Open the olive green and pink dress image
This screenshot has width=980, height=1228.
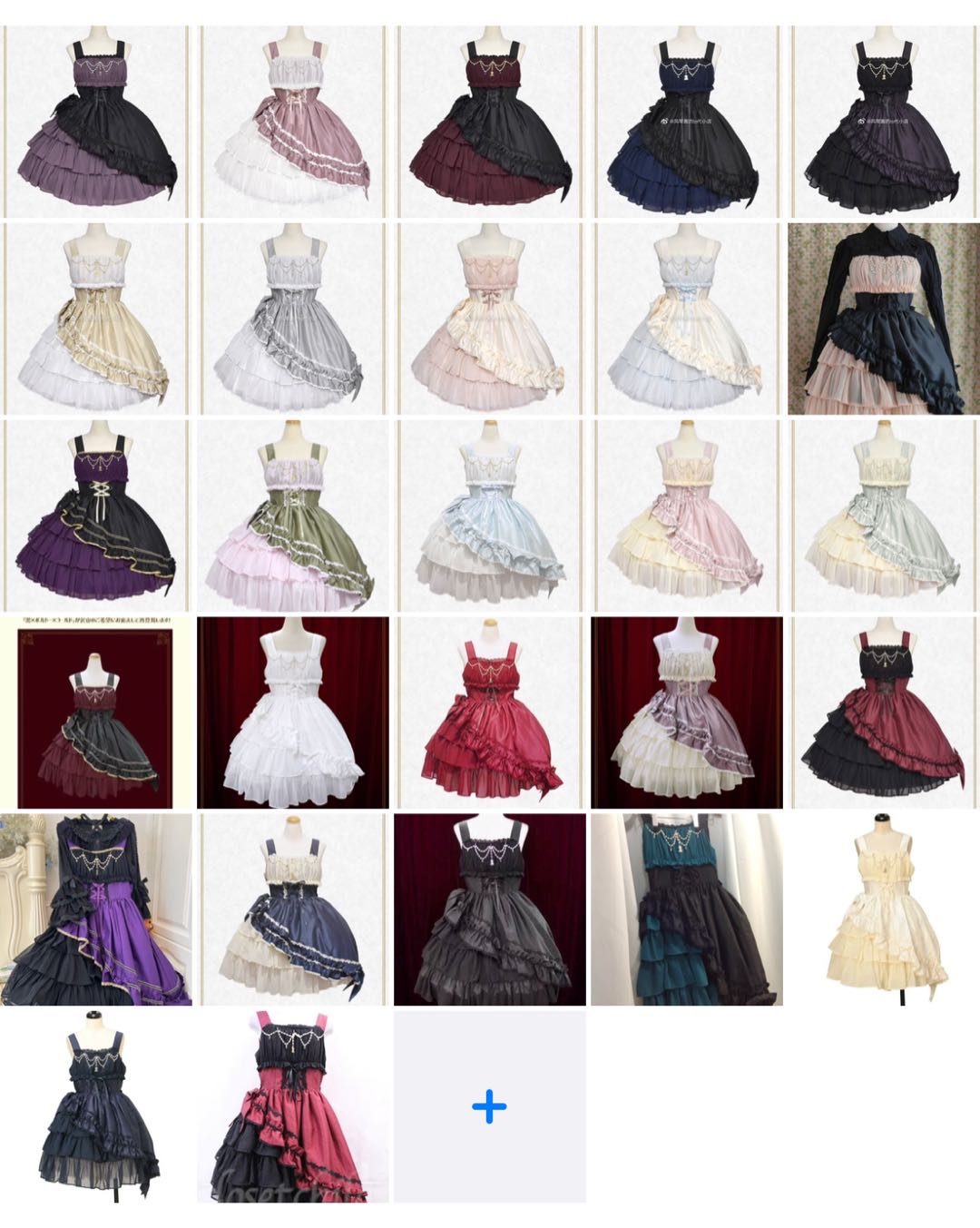tap(292, 515)
